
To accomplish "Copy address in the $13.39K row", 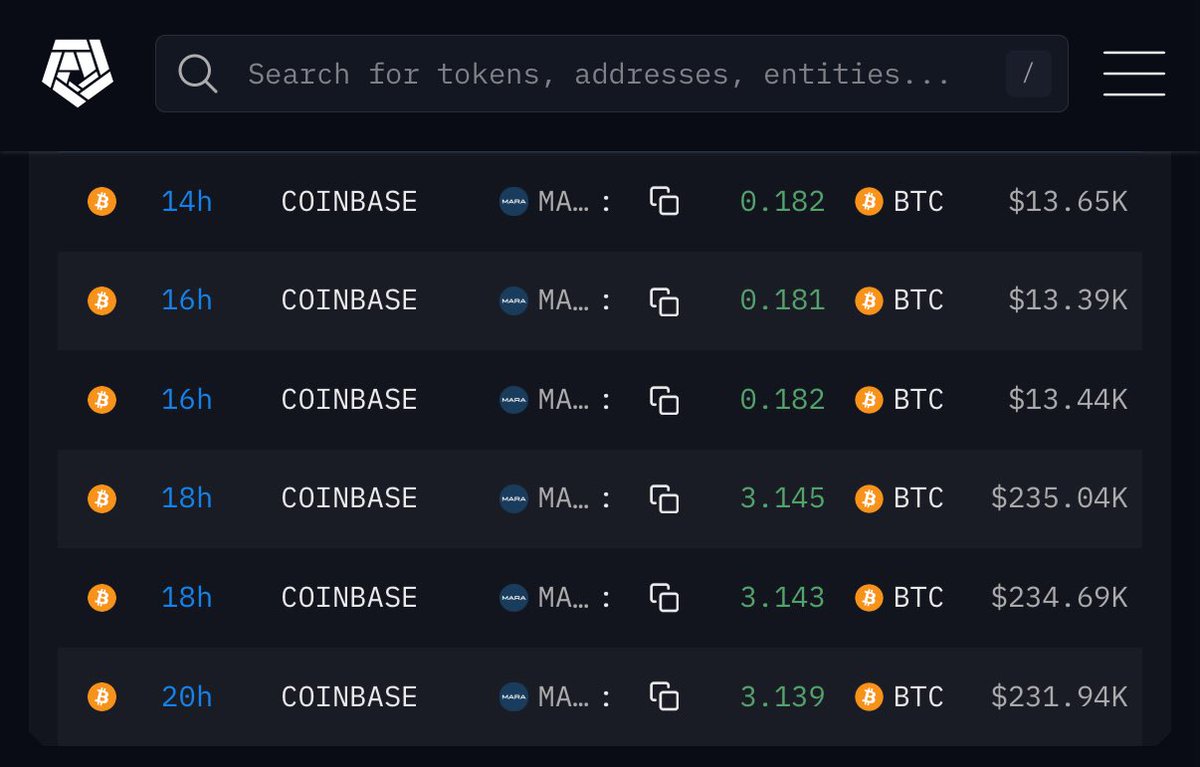I will [664, 300].
